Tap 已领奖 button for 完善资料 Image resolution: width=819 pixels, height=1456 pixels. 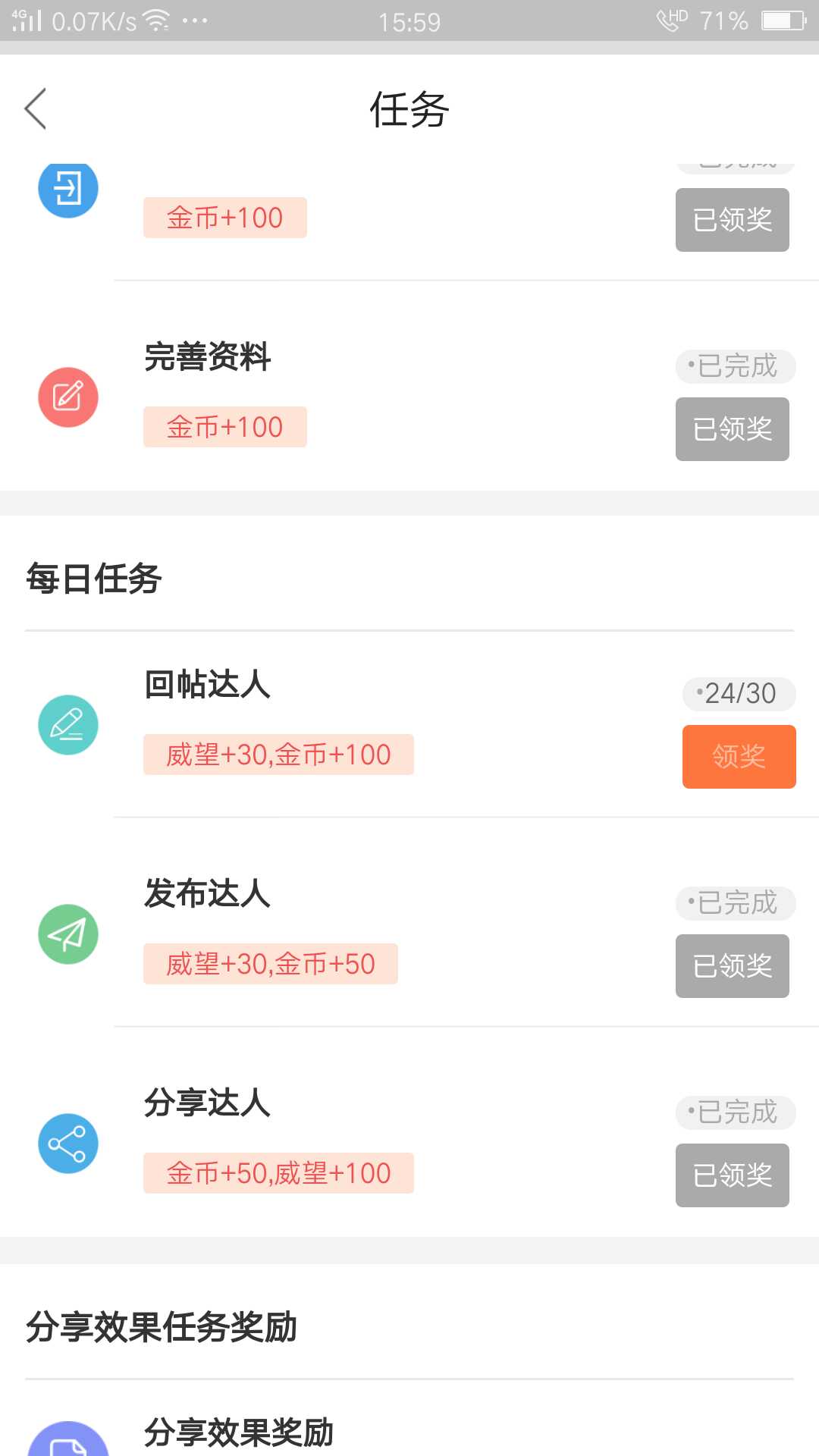[732, 429]
